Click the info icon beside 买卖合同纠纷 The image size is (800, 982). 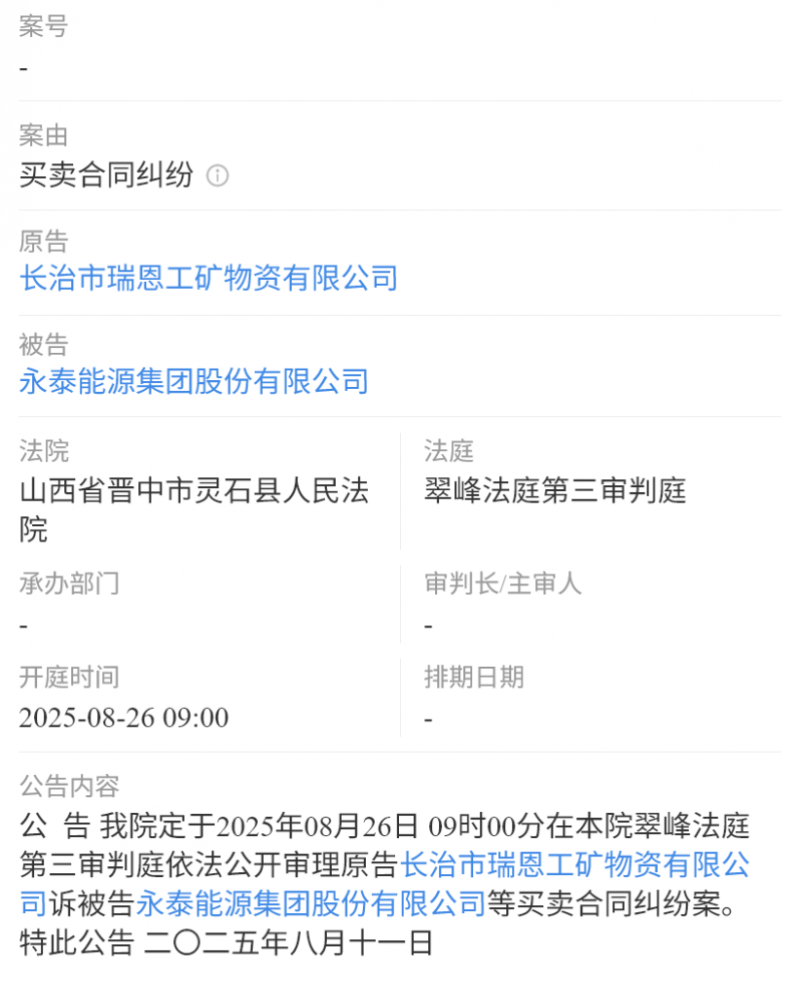click(x=216, y=176)
